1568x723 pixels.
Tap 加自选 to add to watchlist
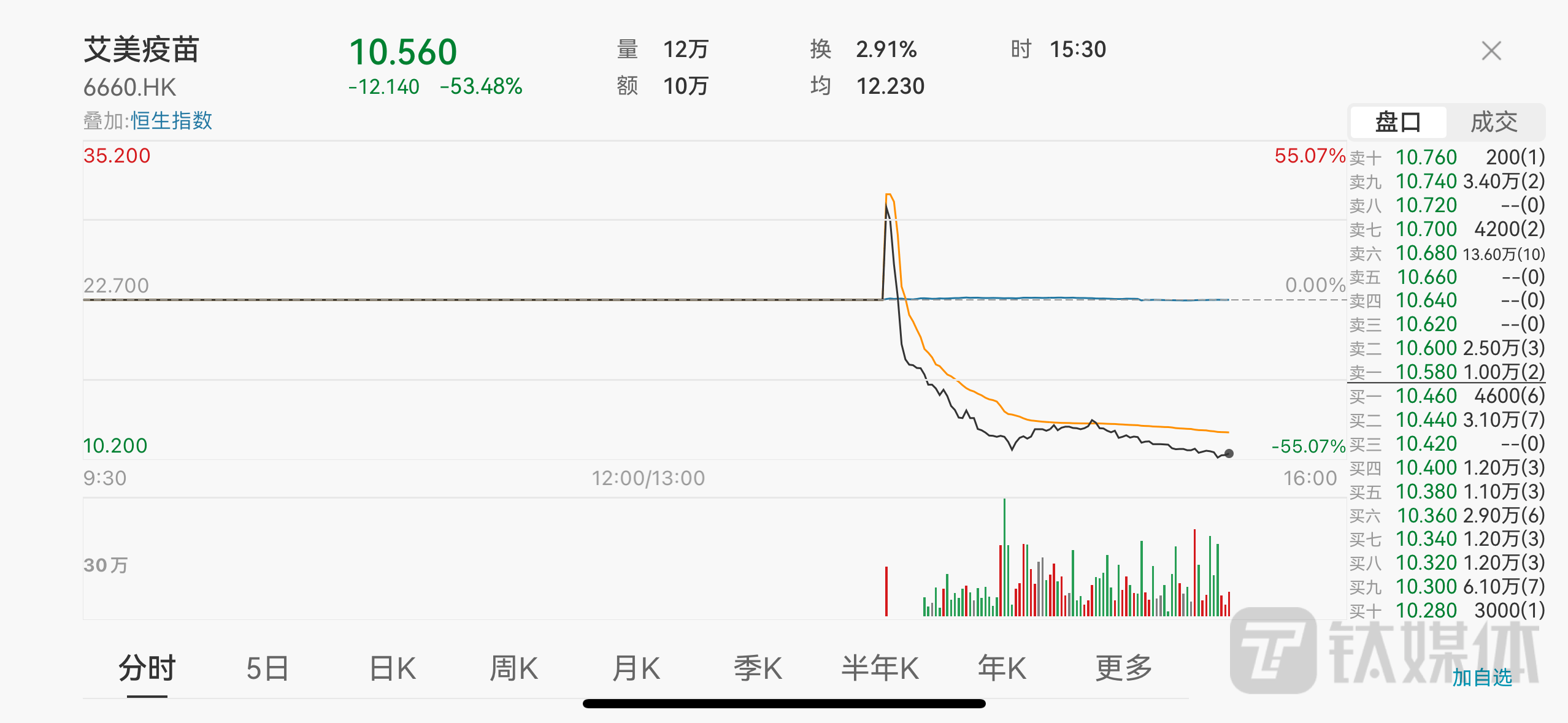1482,678
